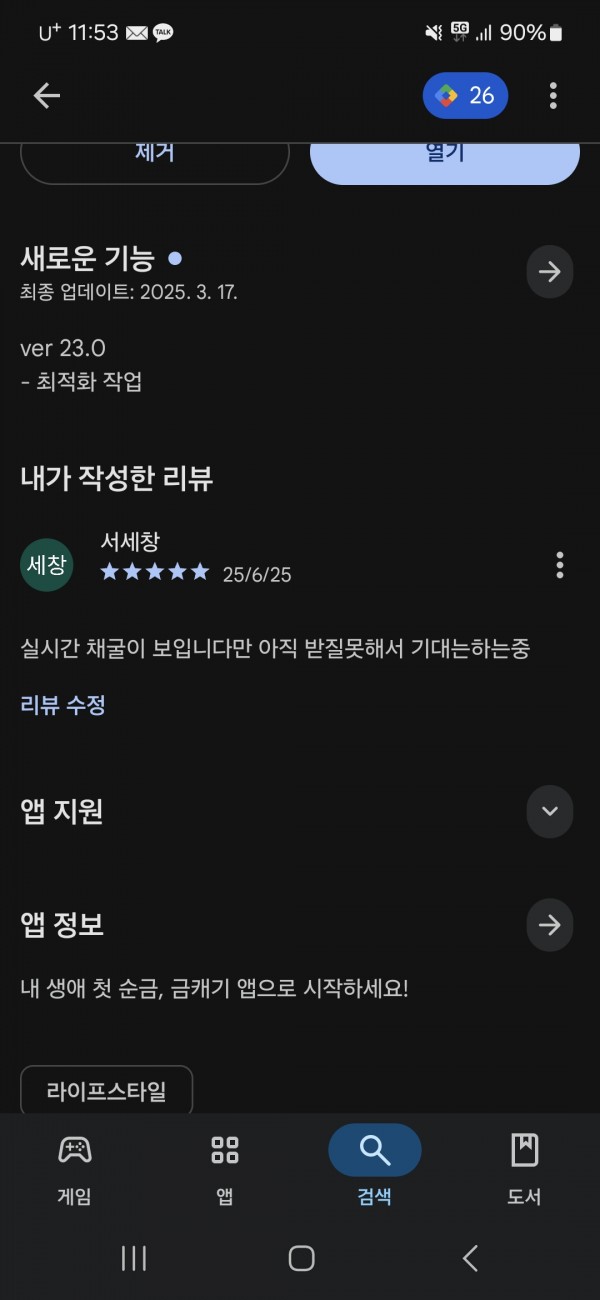This screenshot has width=600, height=1300.
Task: Tap the system home button
Action: 301,1258
